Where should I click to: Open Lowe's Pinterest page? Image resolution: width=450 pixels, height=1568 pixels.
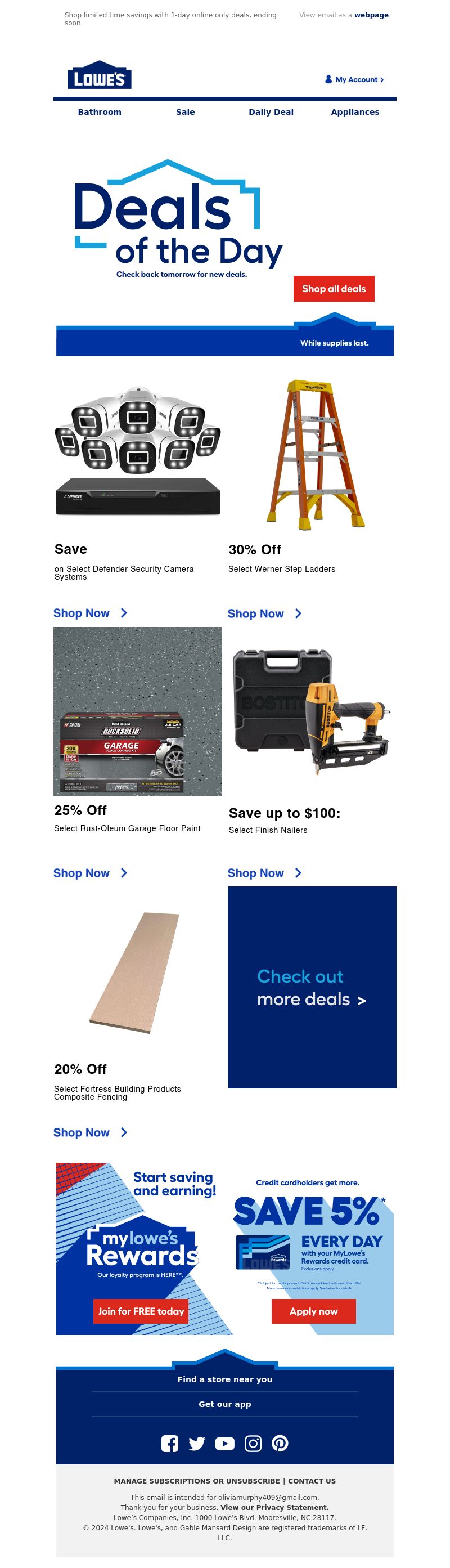280,1443
